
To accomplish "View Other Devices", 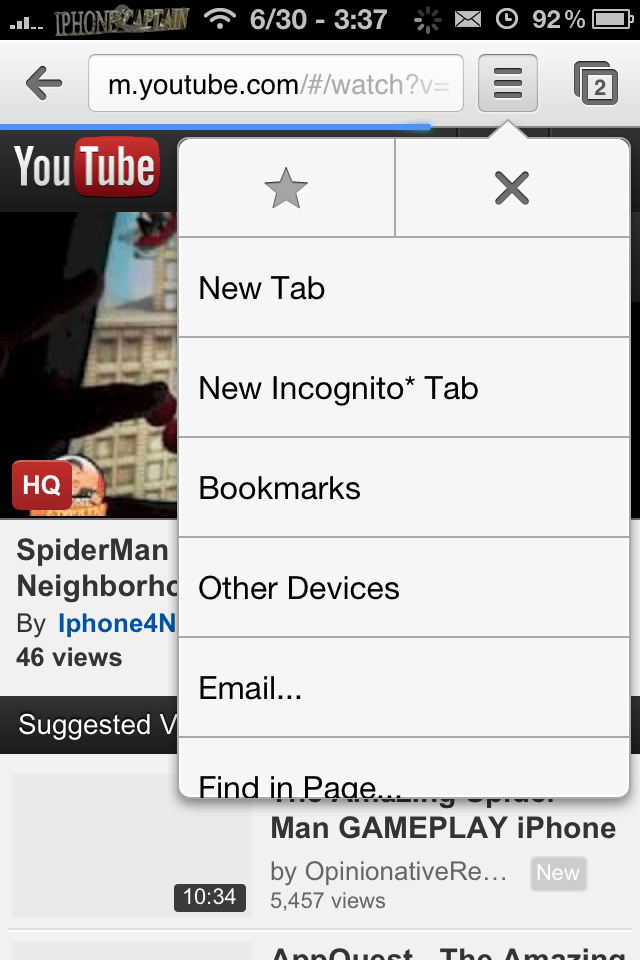I will (403, 588).
